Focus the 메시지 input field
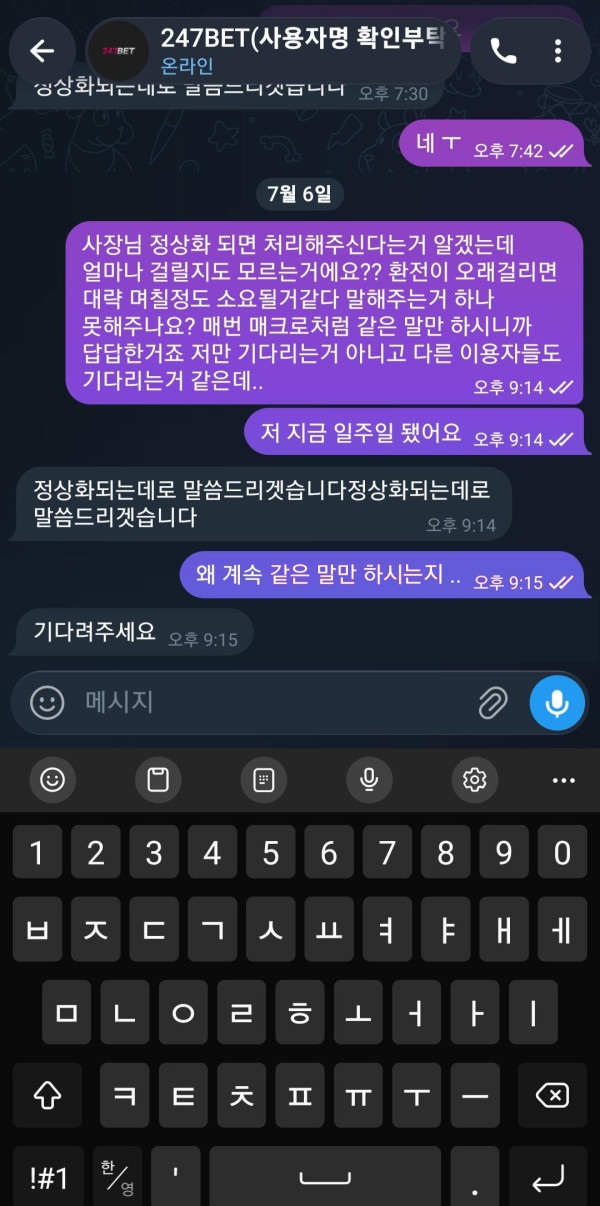 [270, 702]
